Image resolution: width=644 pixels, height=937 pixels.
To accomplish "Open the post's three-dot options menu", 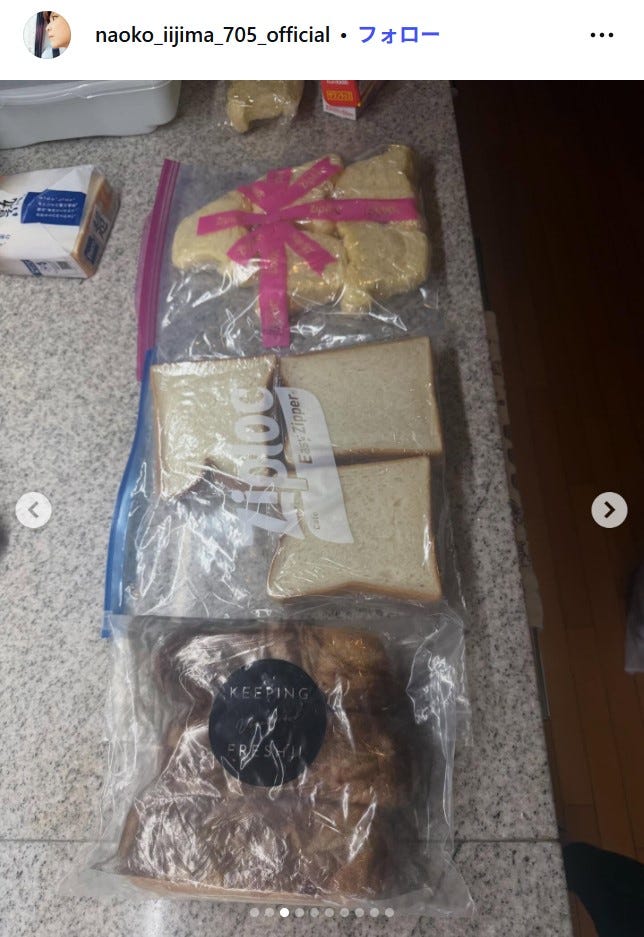I will pyautogui.click(x=601, y=35).
